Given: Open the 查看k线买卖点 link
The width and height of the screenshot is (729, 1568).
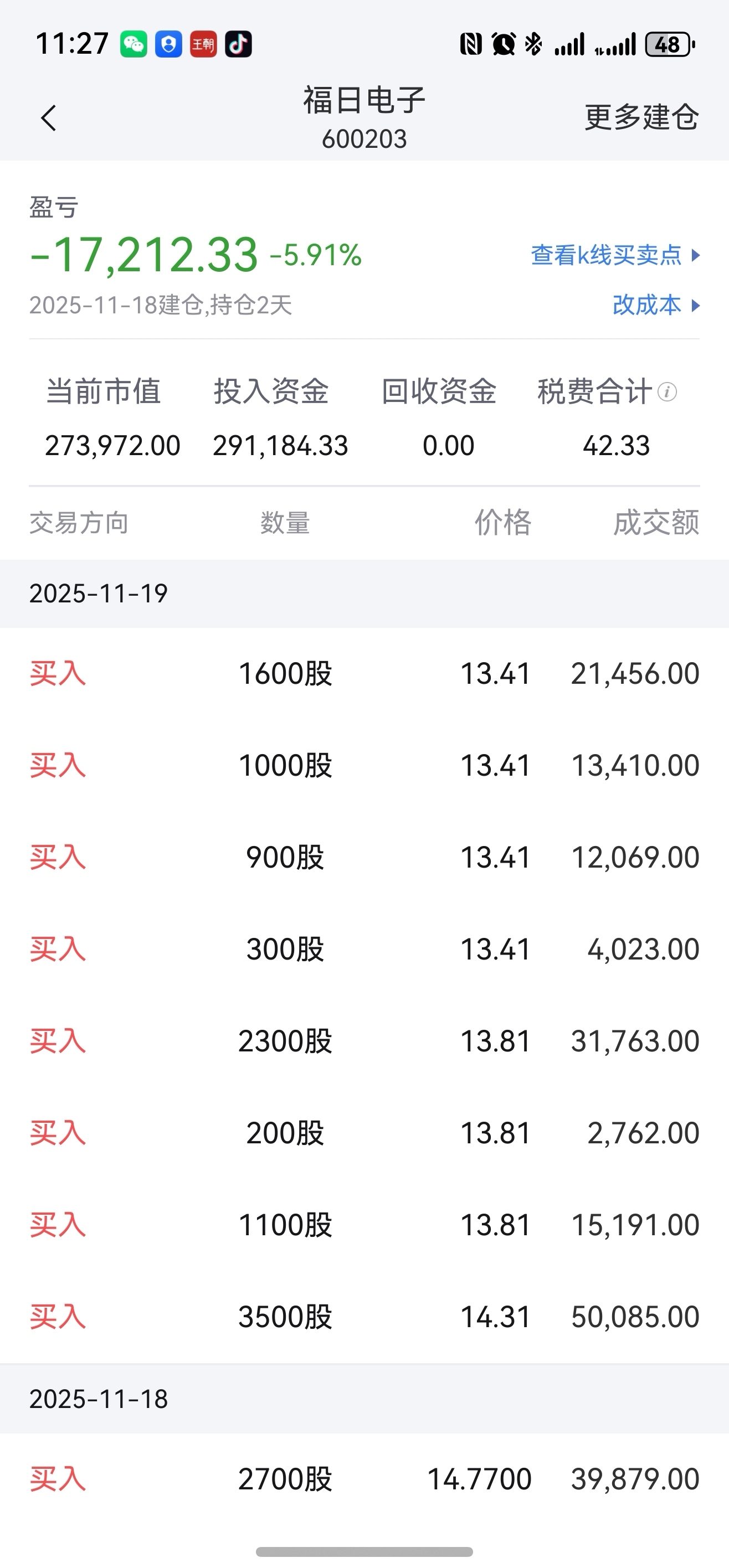Looking at the screenshot, I should 615,255.
